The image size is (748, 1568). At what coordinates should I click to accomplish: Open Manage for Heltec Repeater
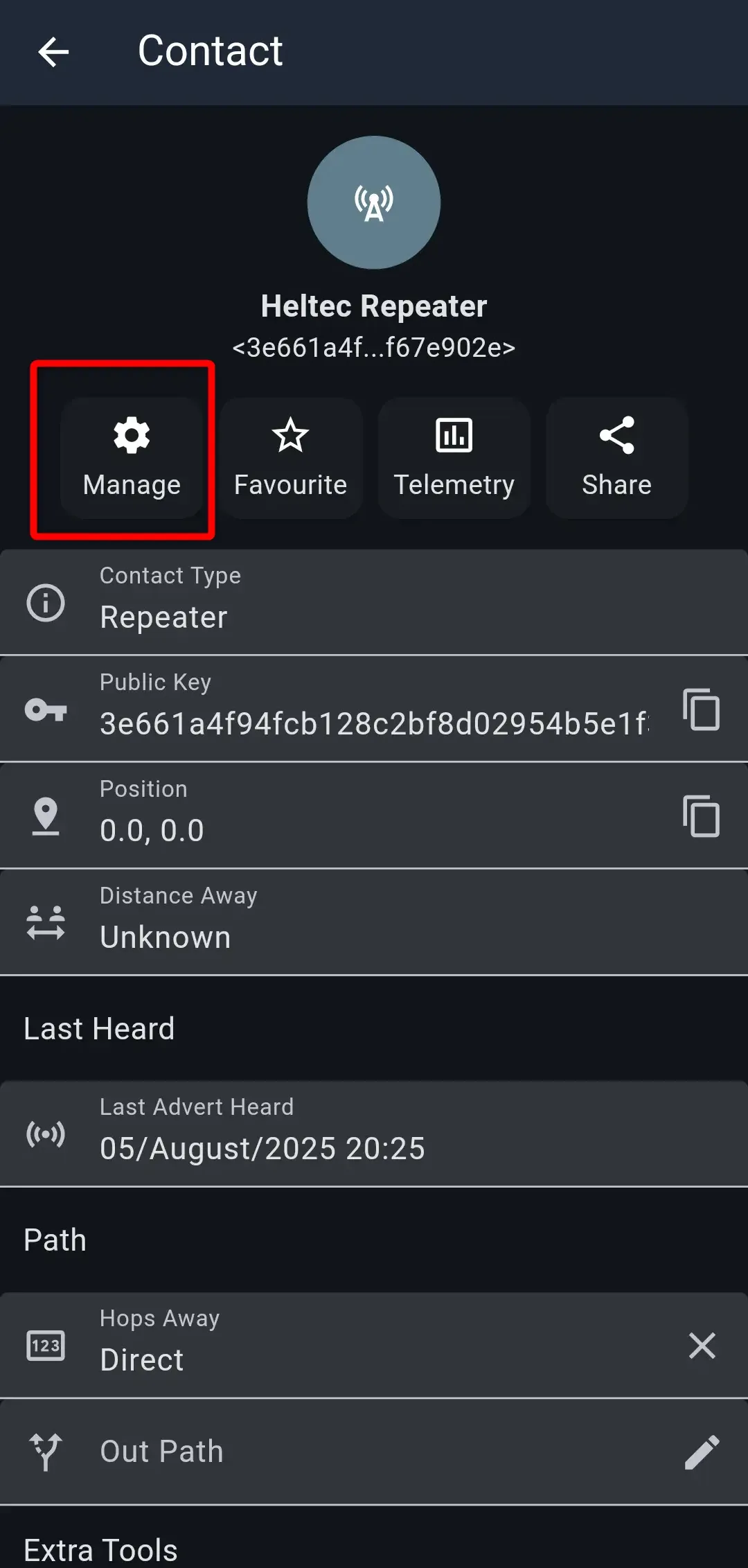(x=132, y=457)
